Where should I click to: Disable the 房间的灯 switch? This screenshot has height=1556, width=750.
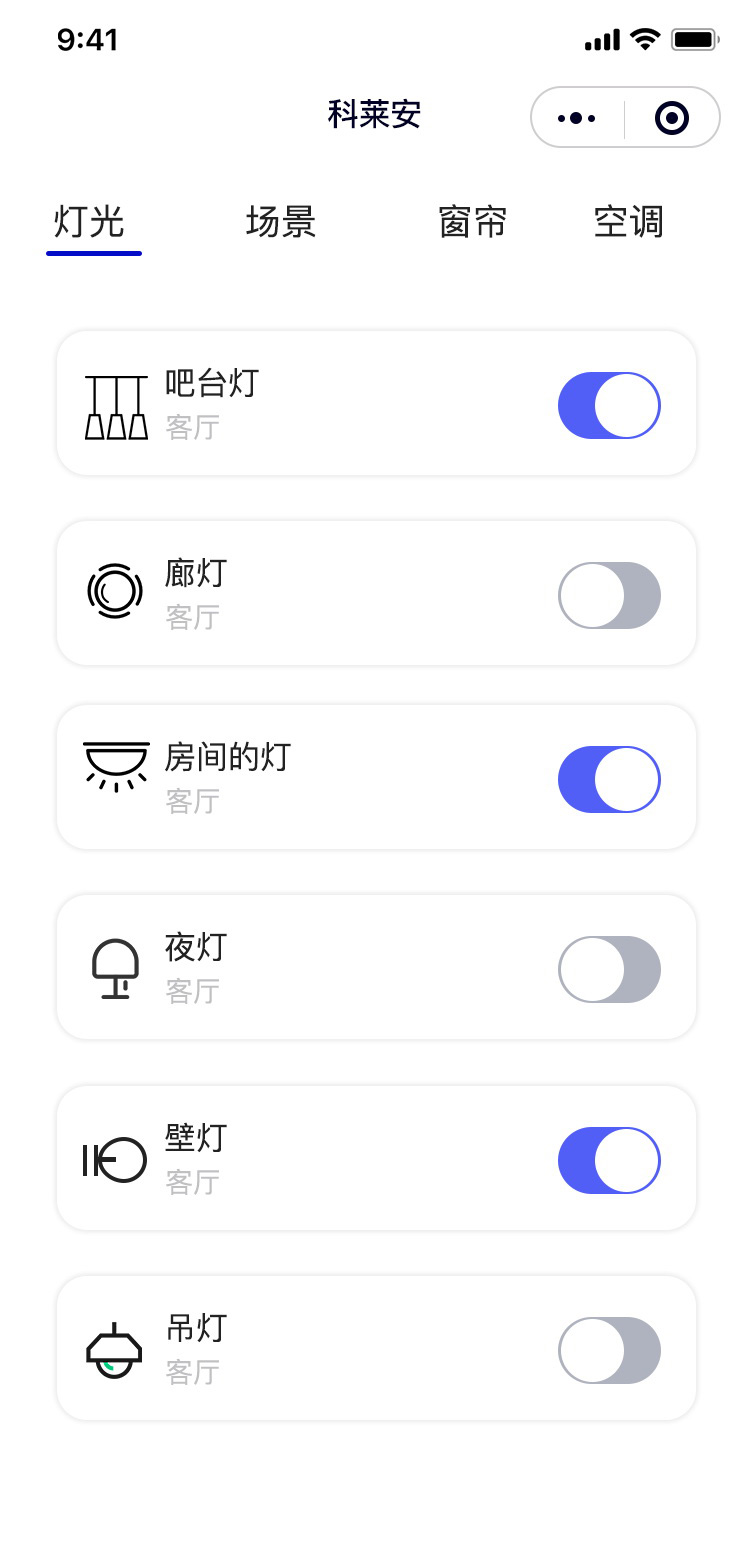click(609, 779)
